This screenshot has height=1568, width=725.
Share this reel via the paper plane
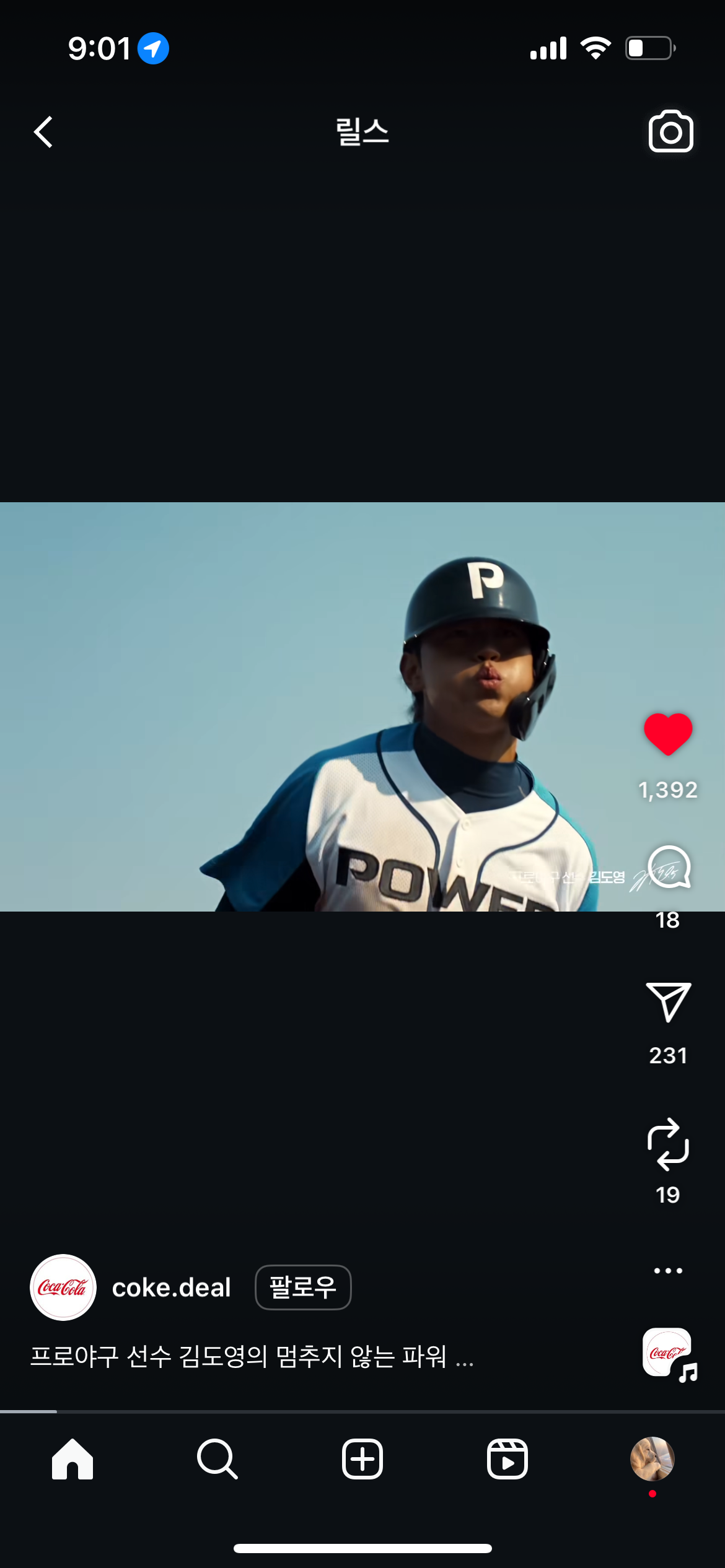668,1002
